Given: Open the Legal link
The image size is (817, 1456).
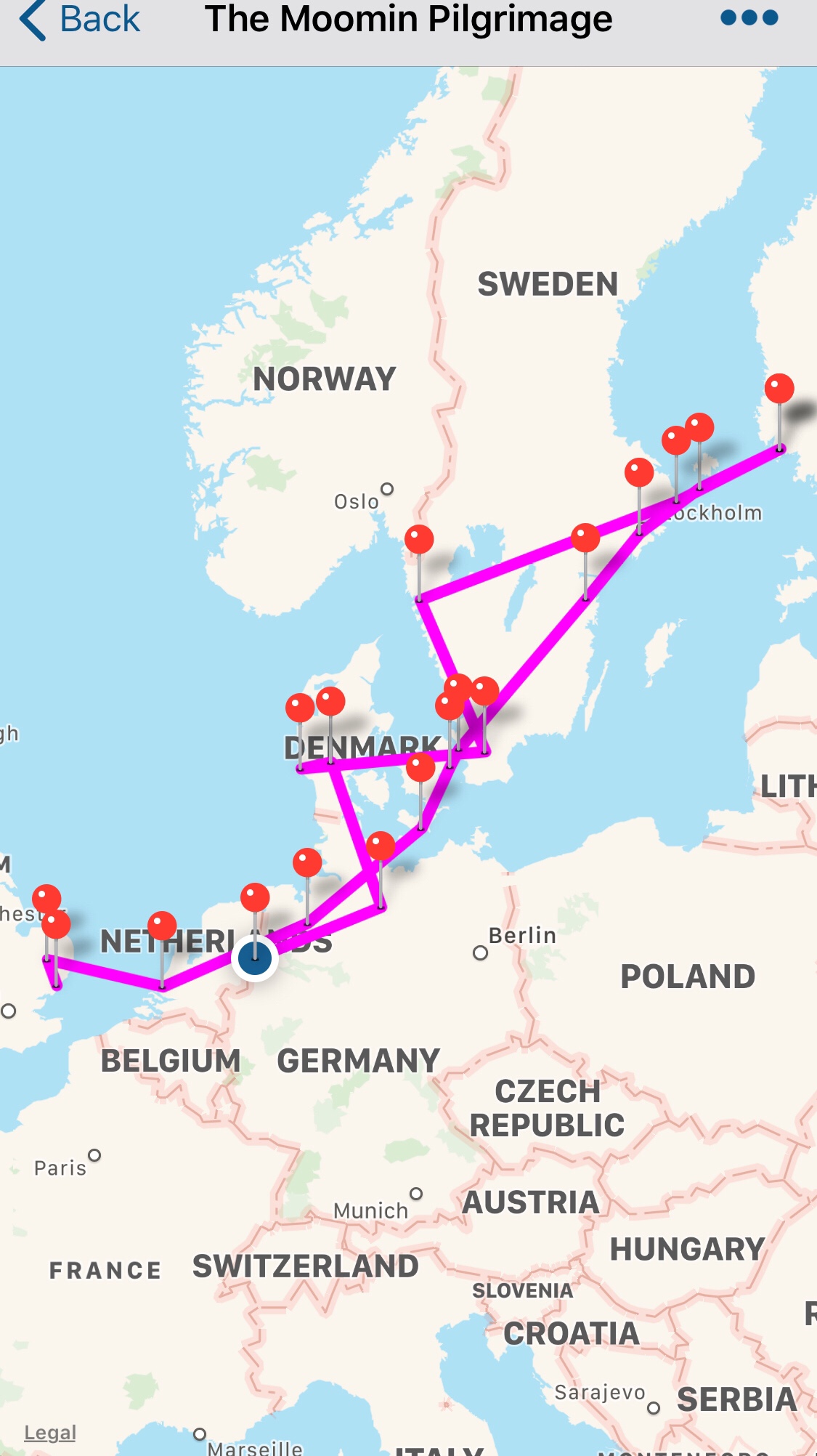Looking at the screenshot, I should [x=50, y=1432].
